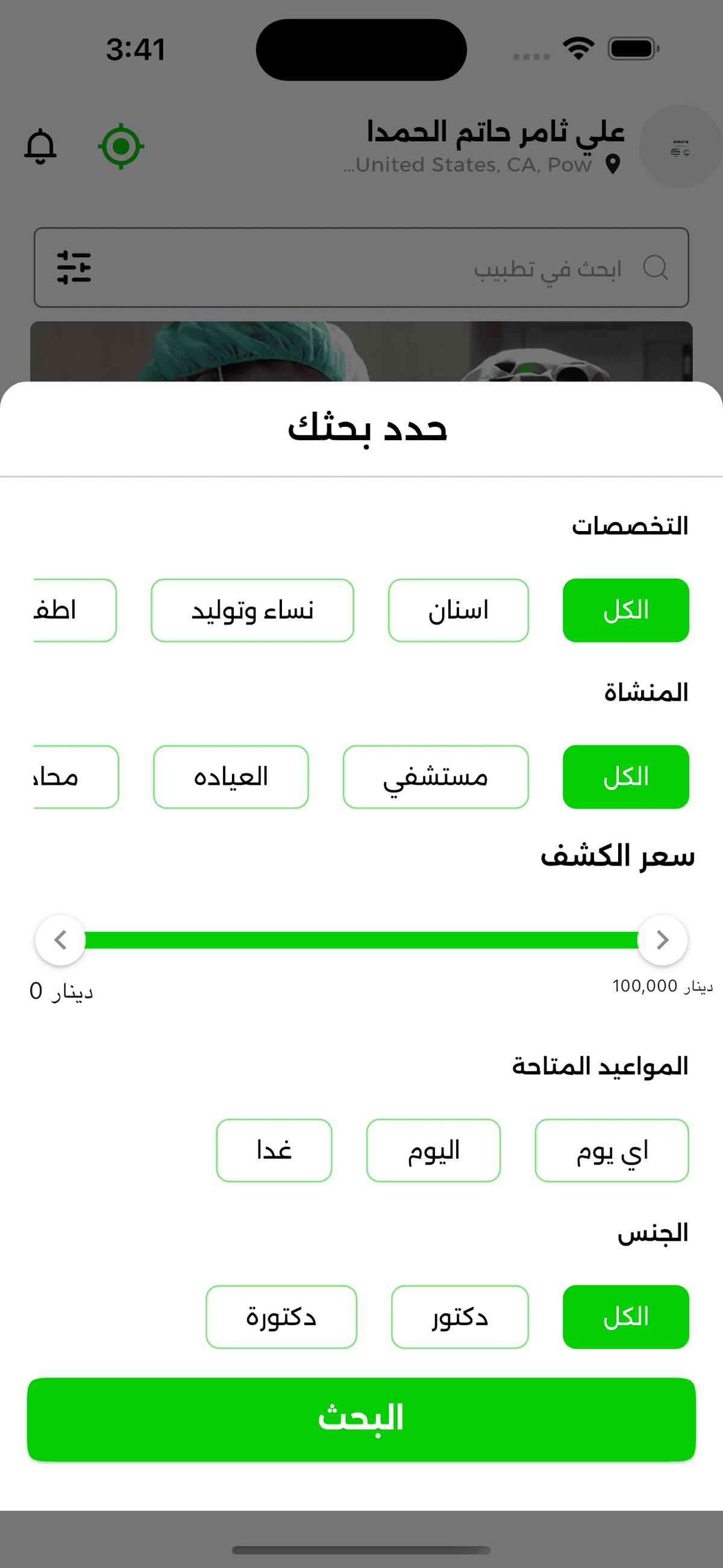This screenshot has width=723, height=1568.
Task: Select الكل under التخصصات
Action: click(625, 610)
